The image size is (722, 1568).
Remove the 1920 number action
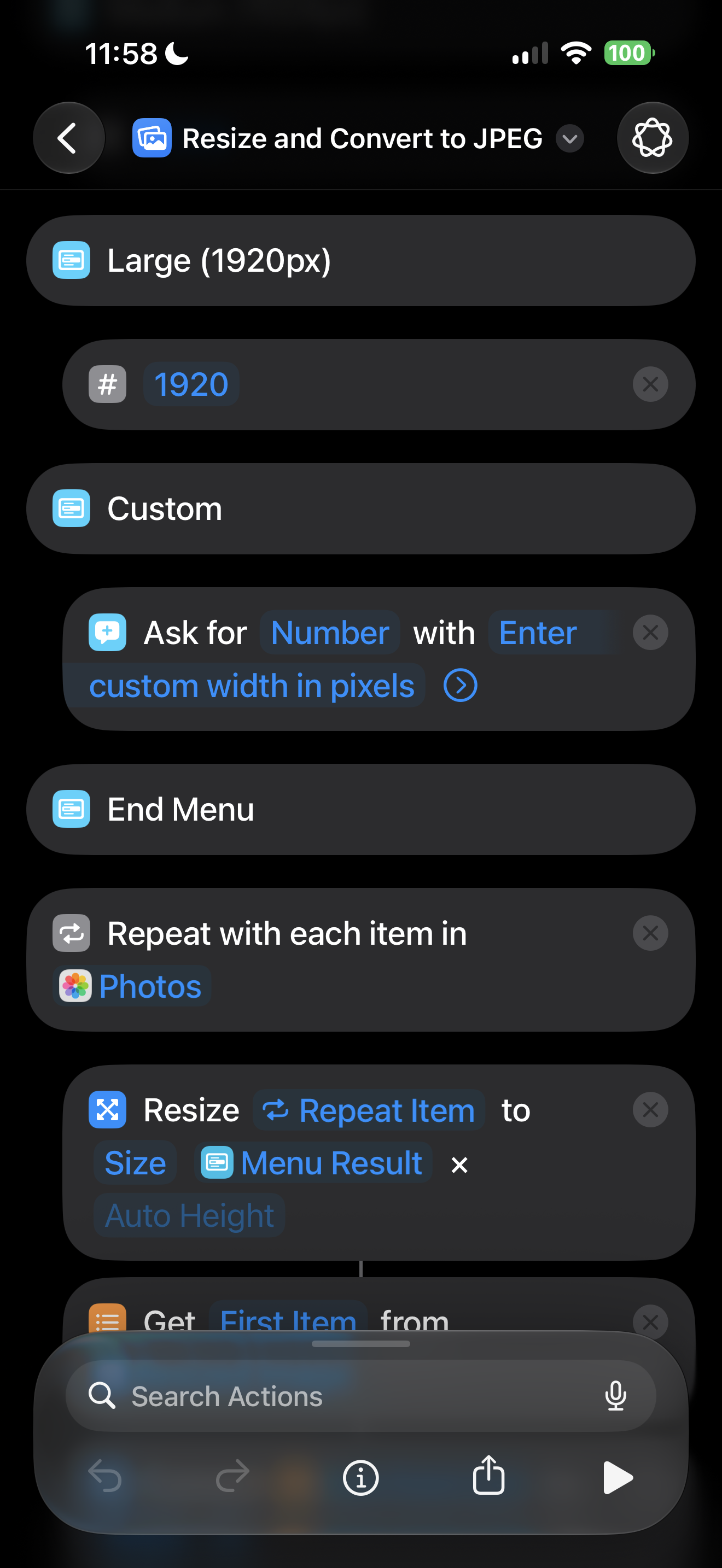click(x=650, y=385)
